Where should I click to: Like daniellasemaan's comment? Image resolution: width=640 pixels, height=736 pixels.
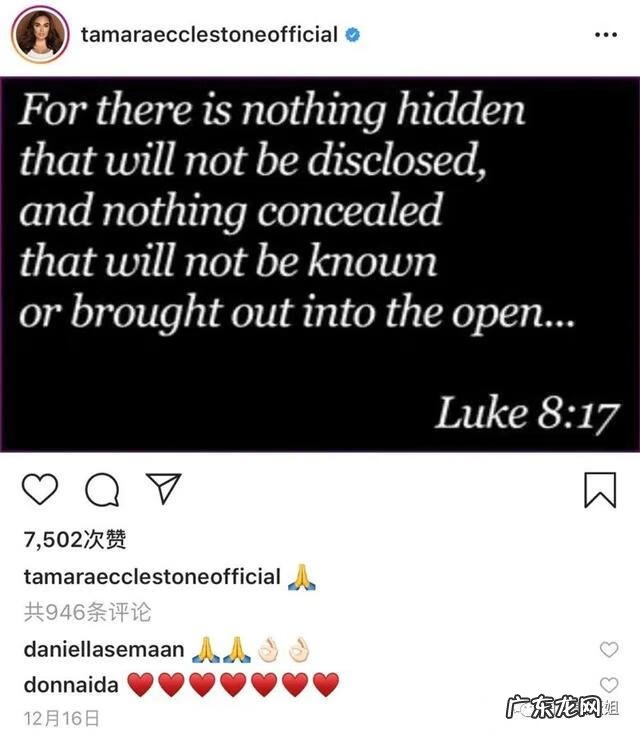(x=609, y=650)
